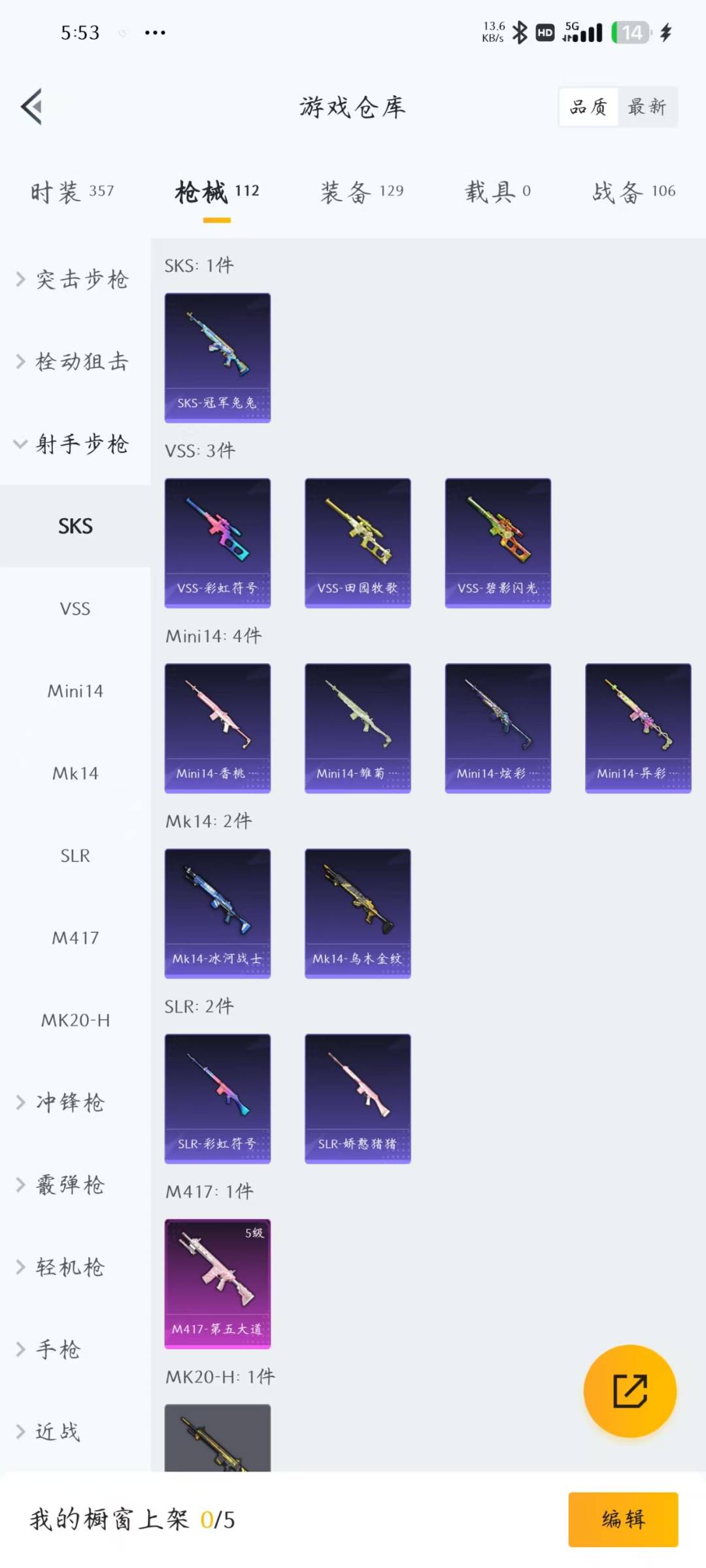Open the VSS-田园牧歌 skin card
Image resolution: width=706 pixels, height=1568 pixels.
point(358,543)
